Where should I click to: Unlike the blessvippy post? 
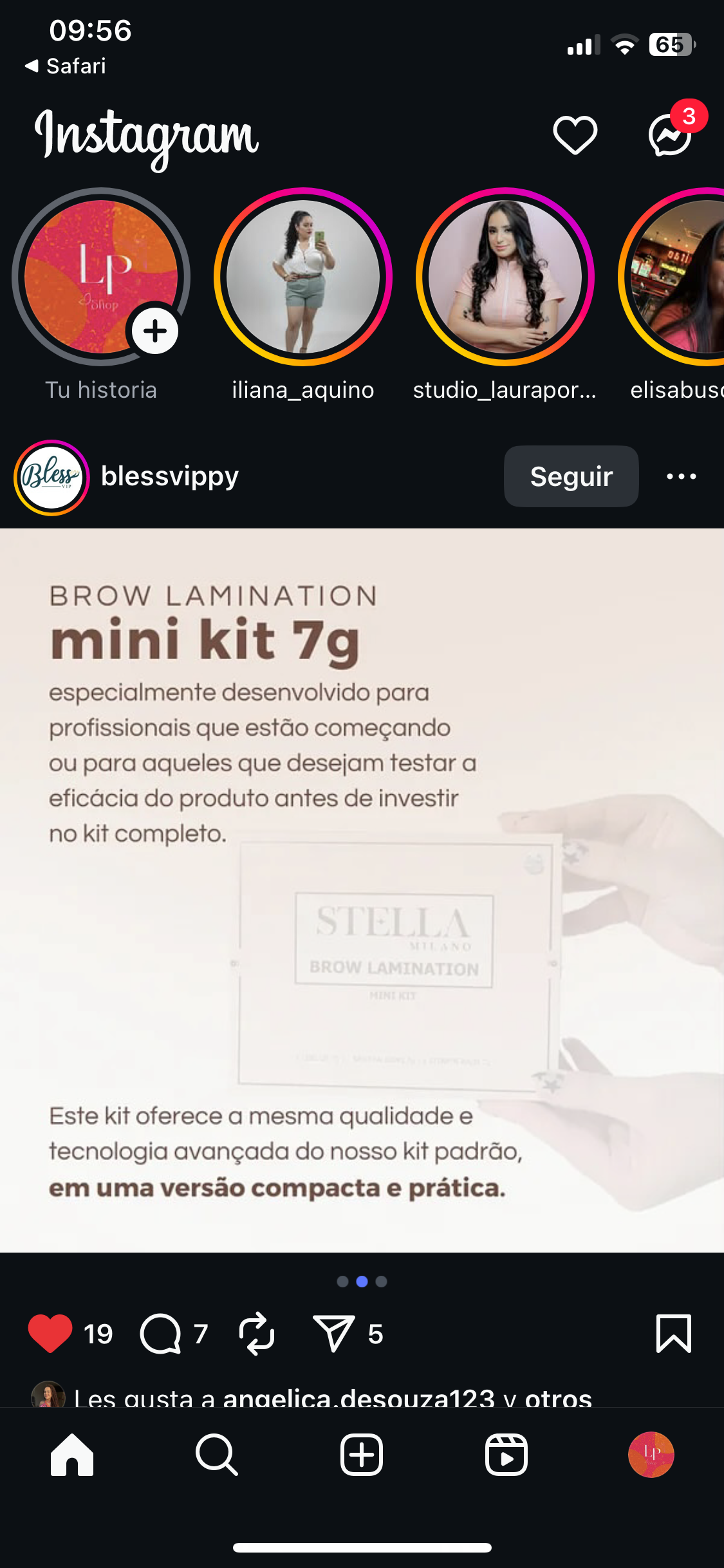[x=50, y=1334]
